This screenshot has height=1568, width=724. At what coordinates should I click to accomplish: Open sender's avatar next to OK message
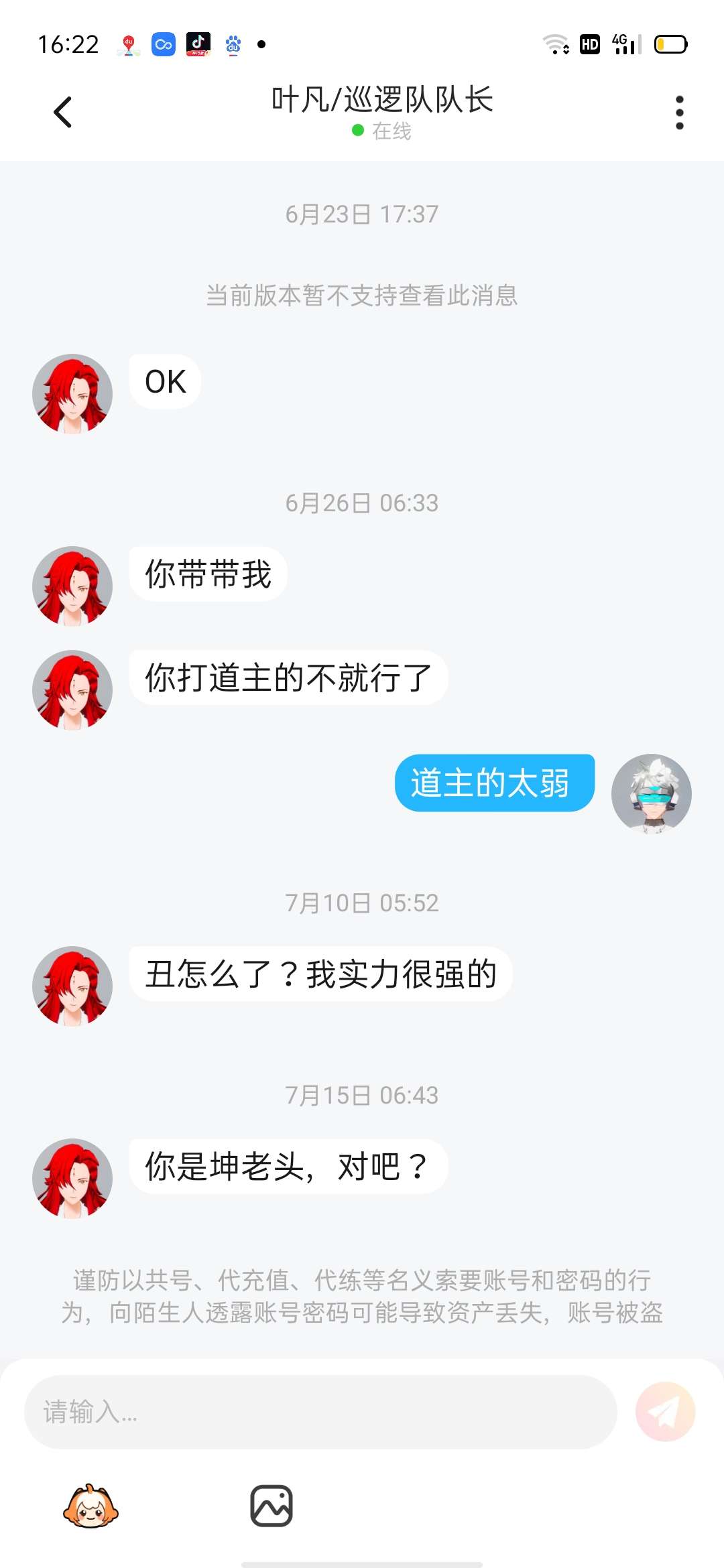click(72, 394)
